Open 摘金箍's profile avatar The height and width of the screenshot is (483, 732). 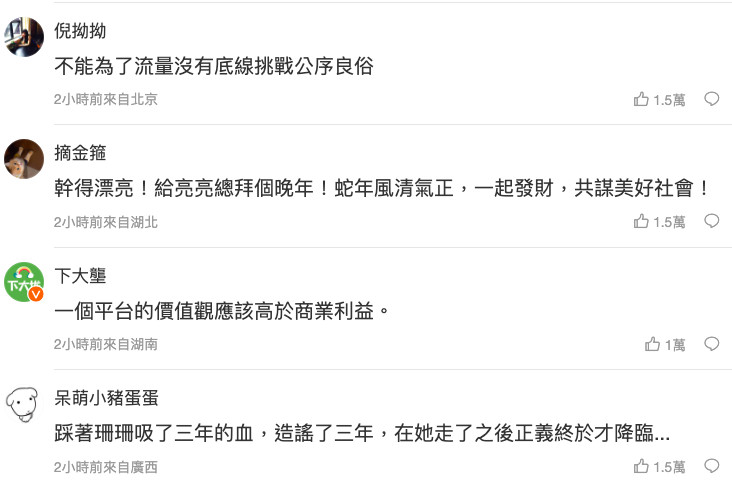24,159
